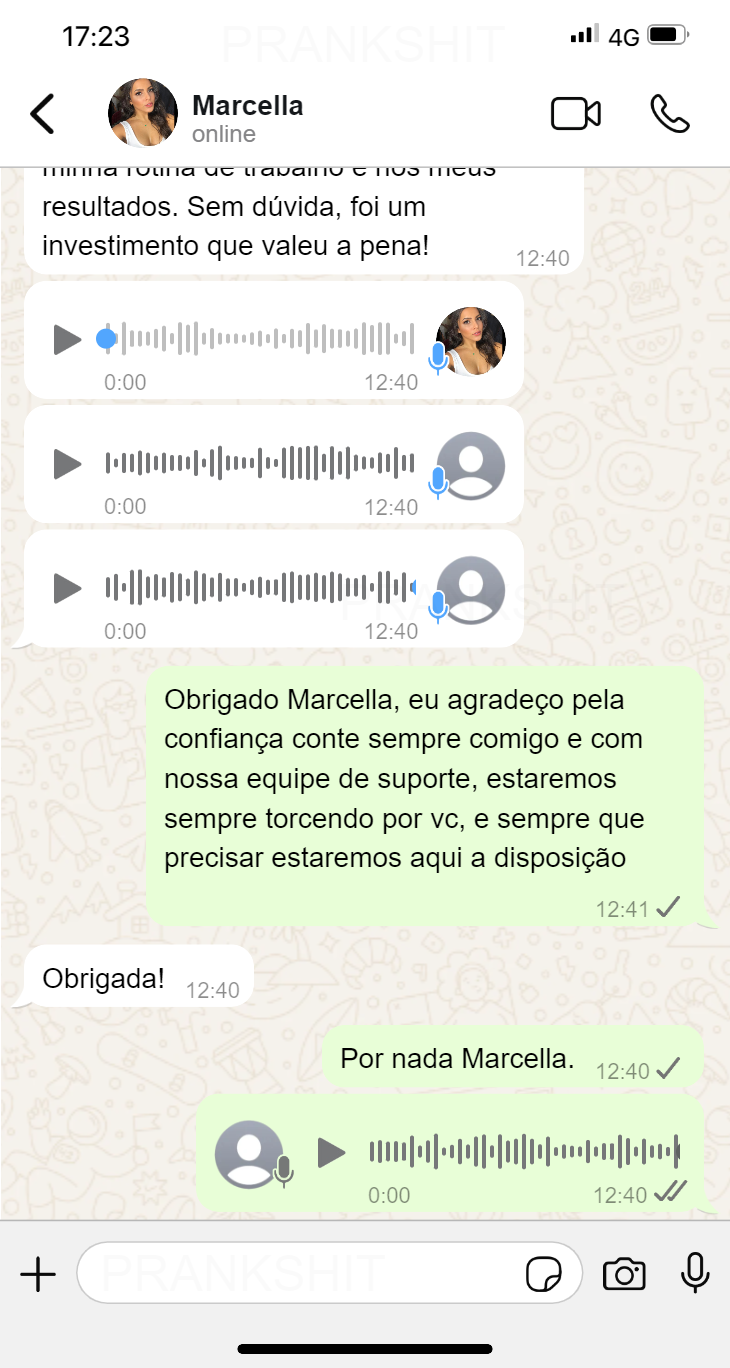The width and height of the screenshot is (730, 1368).
Task: Go back from Marcella's chat
Action: coord(42,114)
